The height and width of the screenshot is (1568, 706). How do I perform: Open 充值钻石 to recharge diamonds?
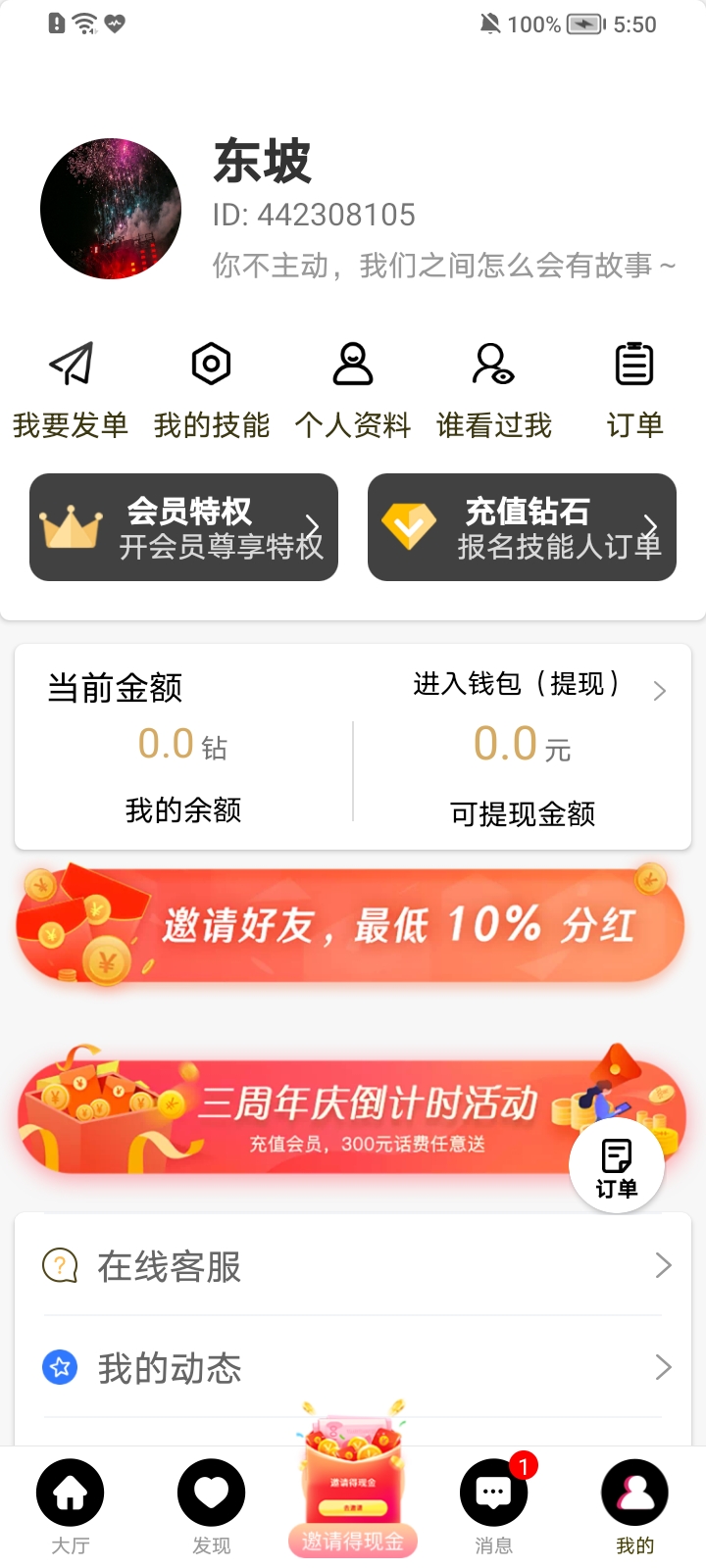[522, 527]
